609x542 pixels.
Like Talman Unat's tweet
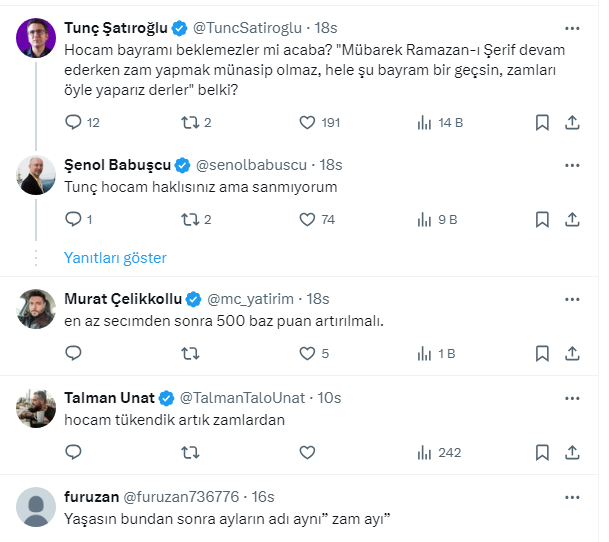pos(308,451)
